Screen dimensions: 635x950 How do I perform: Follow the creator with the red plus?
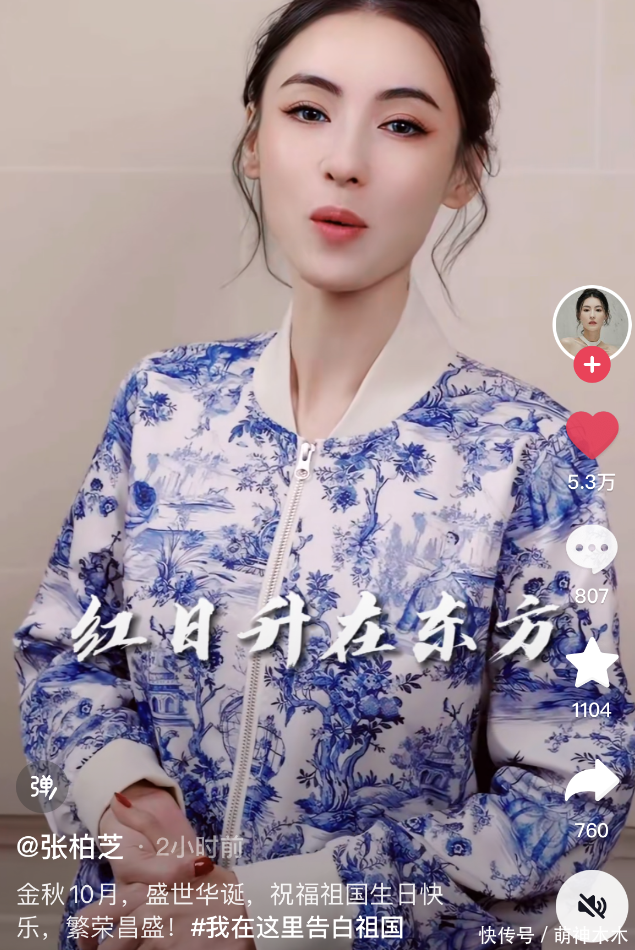(x=592, y=365)
